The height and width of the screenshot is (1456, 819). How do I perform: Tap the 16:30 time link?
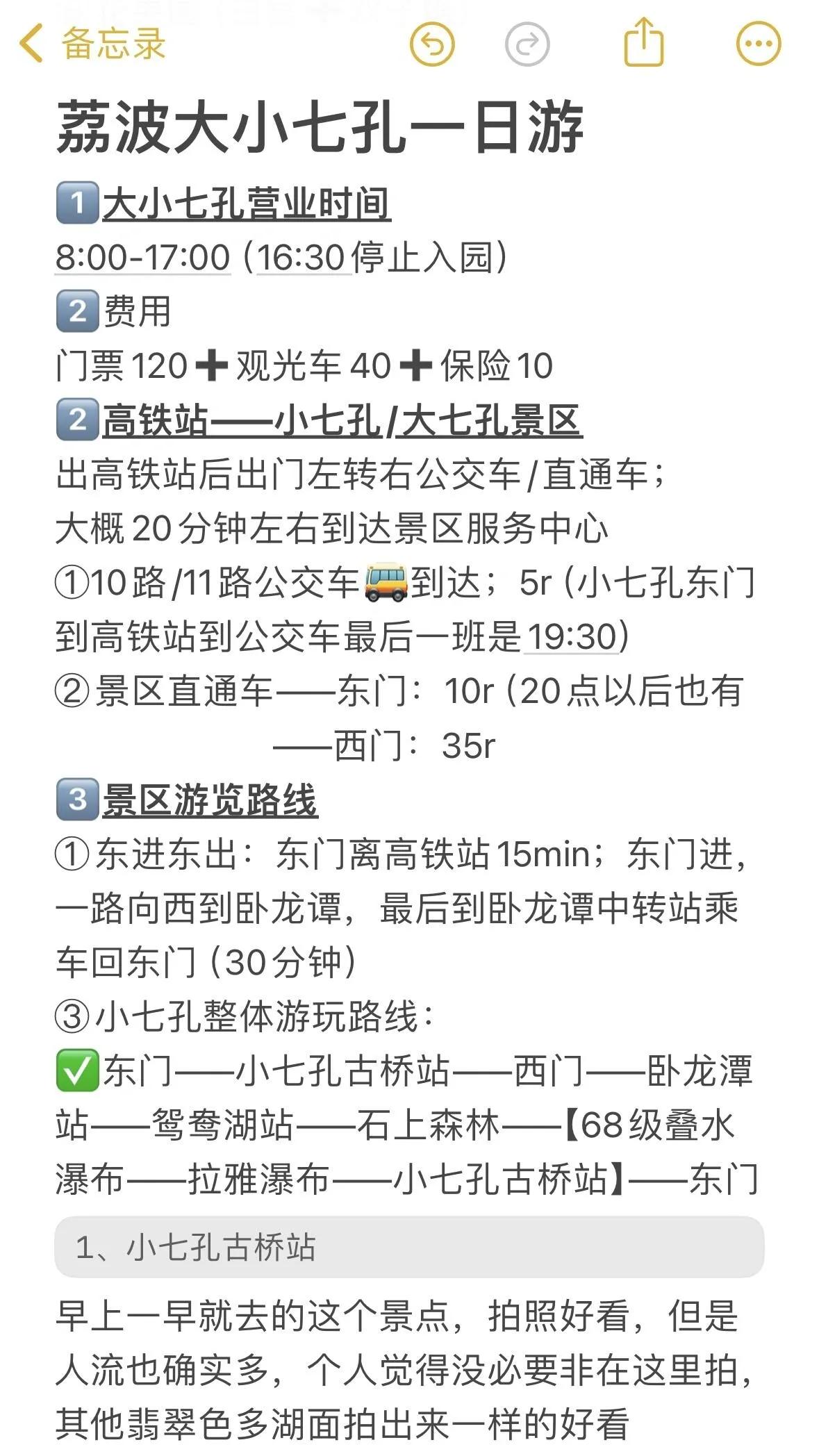click(x=301, y=258)
